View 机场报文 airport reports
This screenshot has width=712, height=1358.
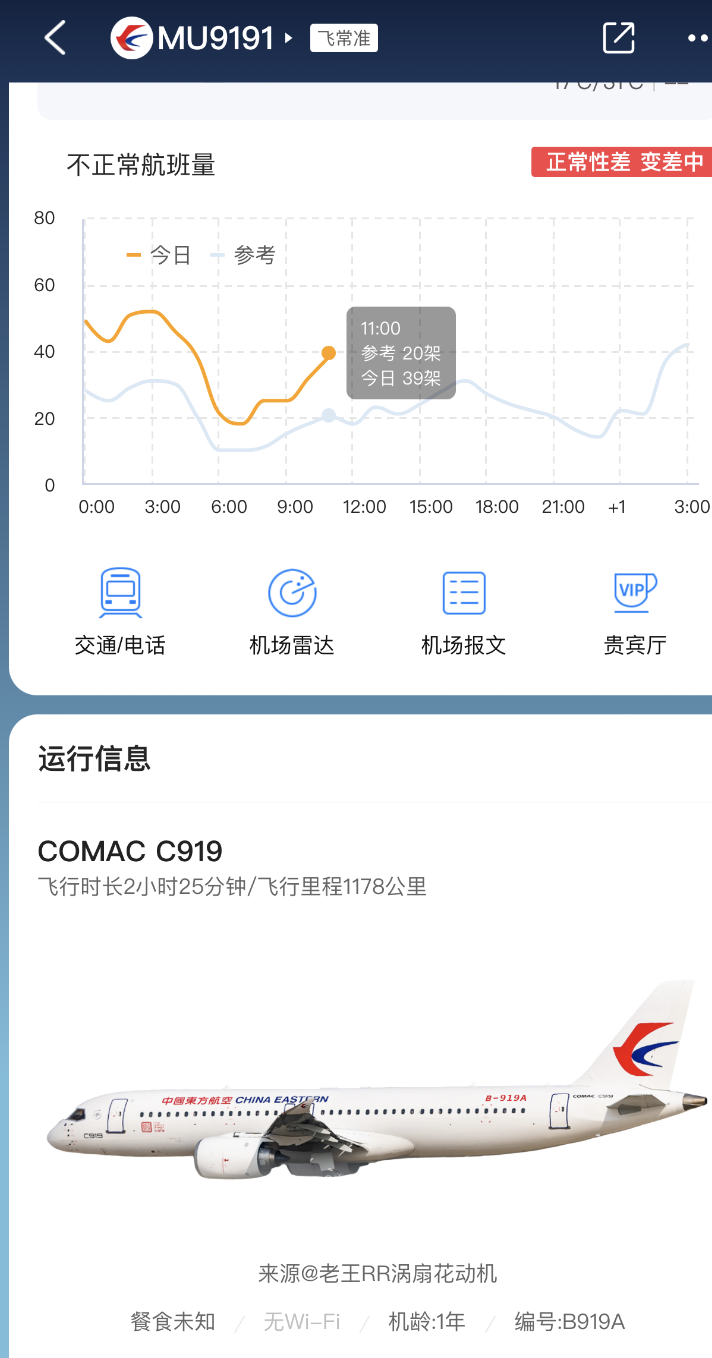464,611
